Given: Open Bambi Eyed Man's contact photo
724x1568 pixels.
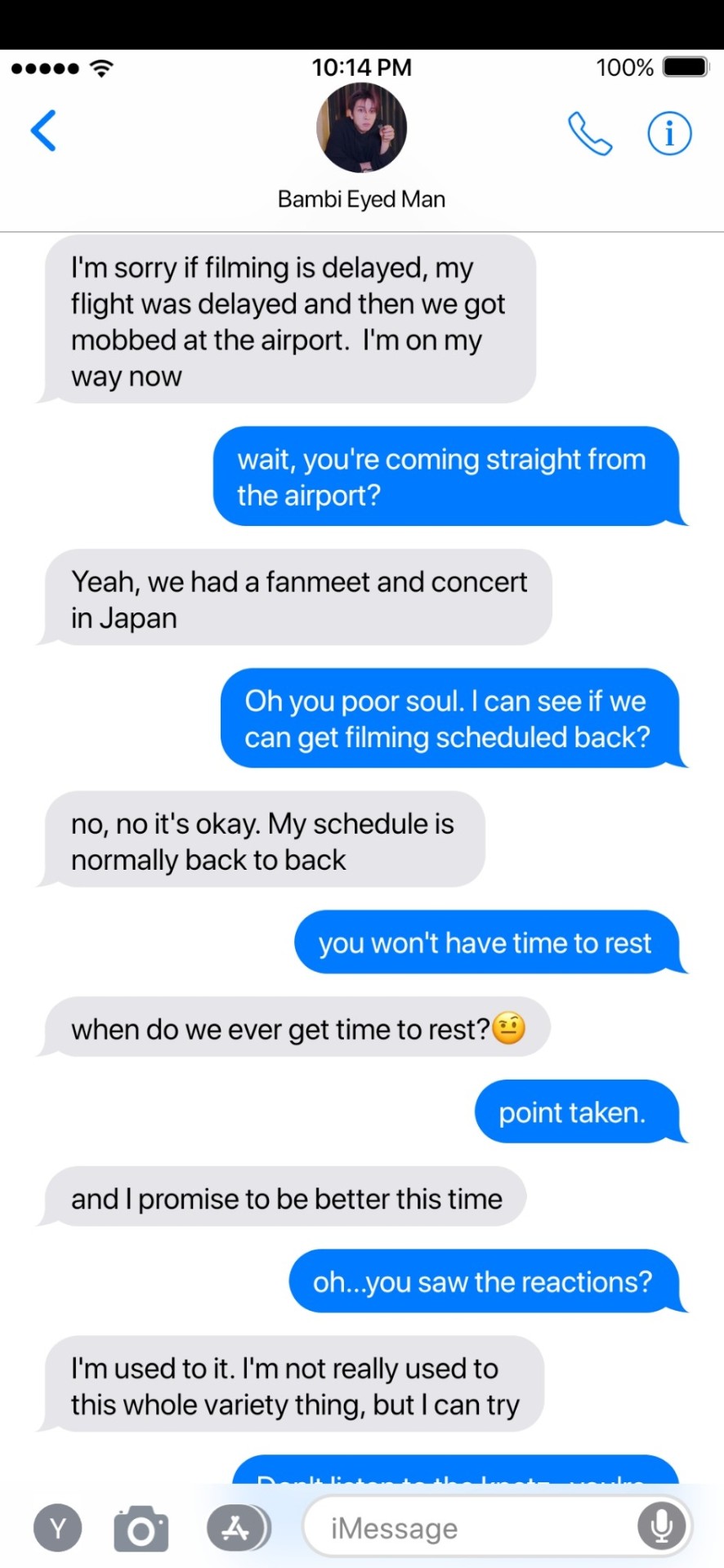Looking at the screenshot, I should click(x=361, y=128).
